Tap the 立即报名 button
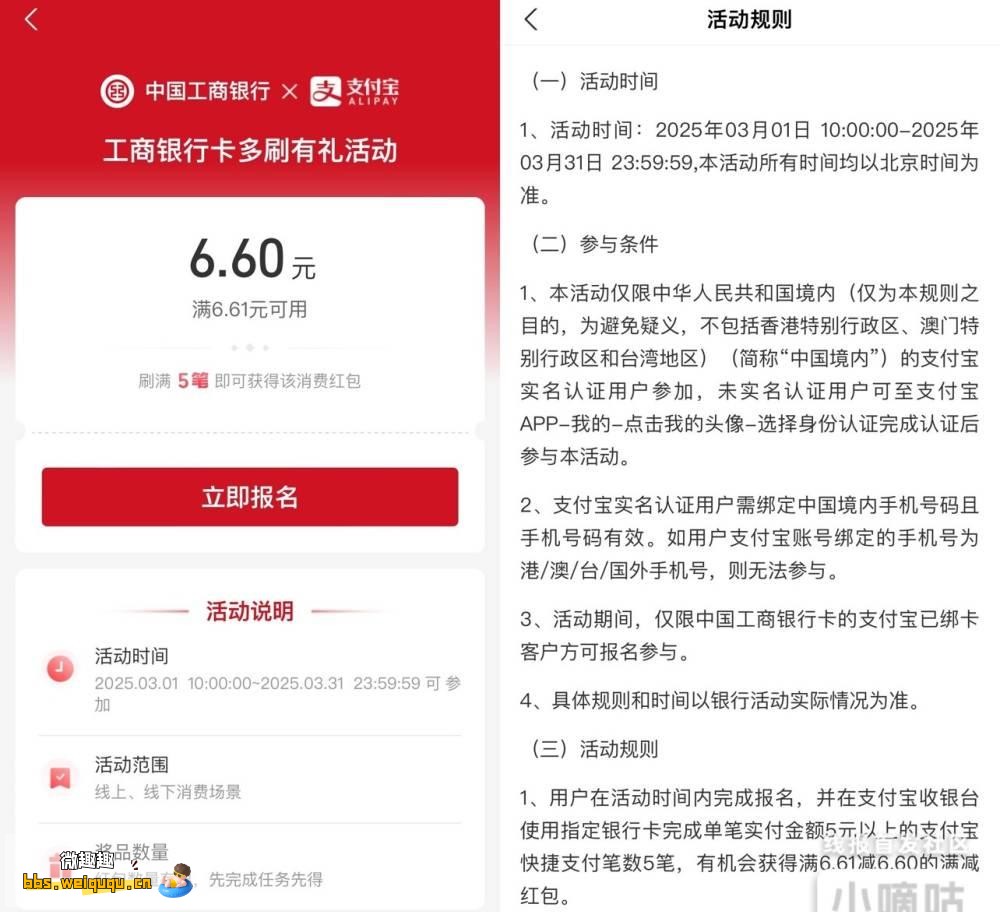 pos(249,497)
